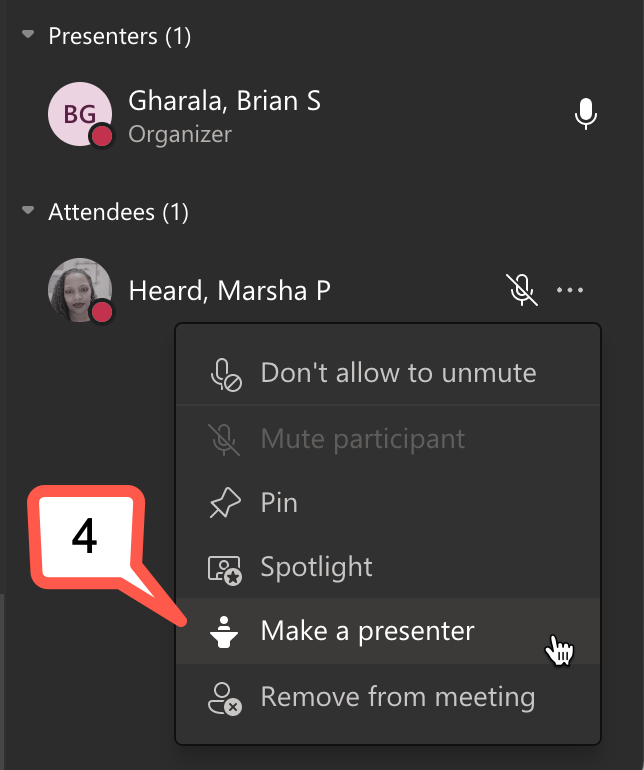
Task: Open more options for Heard, Marsha P
Action: click(x=570, y=291)
